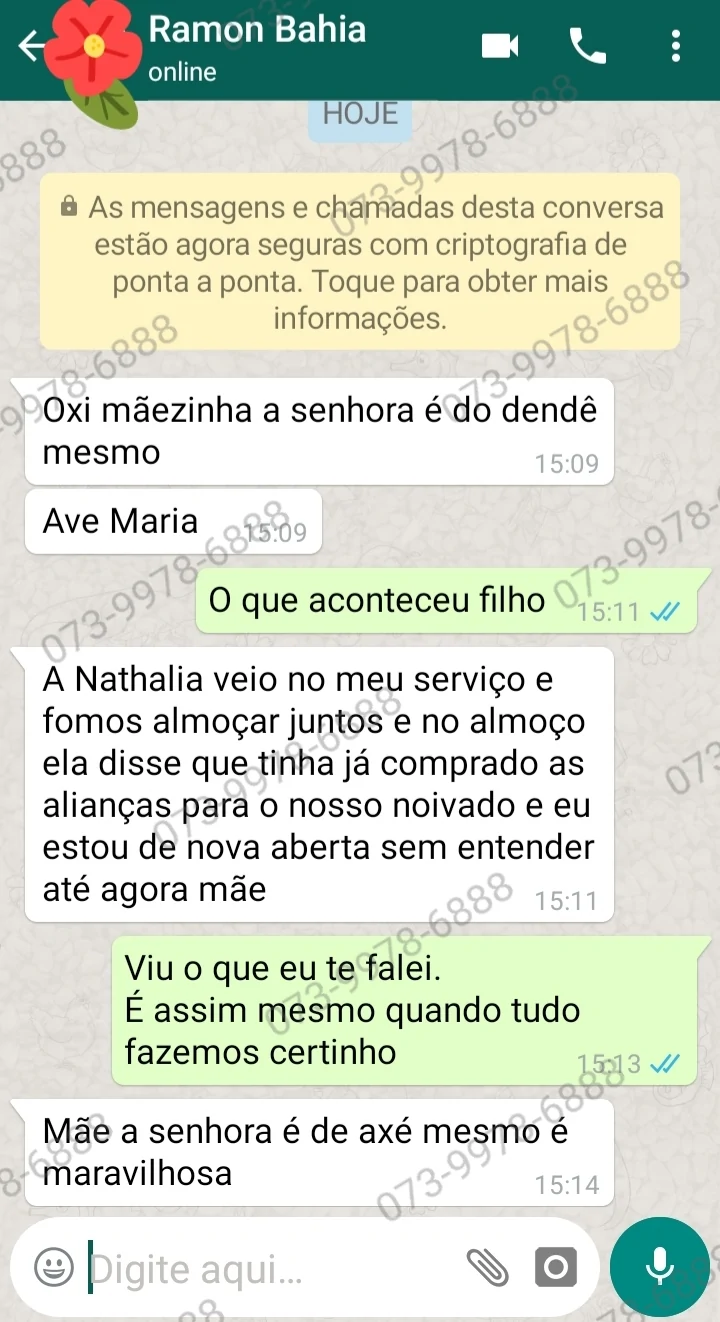Image resolution: width=720 pixels, height=1322 pixels.
Task: Open the overflow menu
Action: [x=677, y=46]
